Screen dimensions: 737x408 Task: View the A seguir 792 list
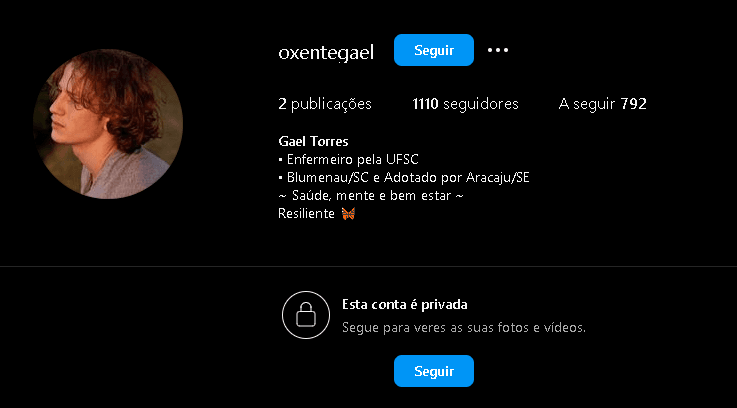[x=602, y=103]
